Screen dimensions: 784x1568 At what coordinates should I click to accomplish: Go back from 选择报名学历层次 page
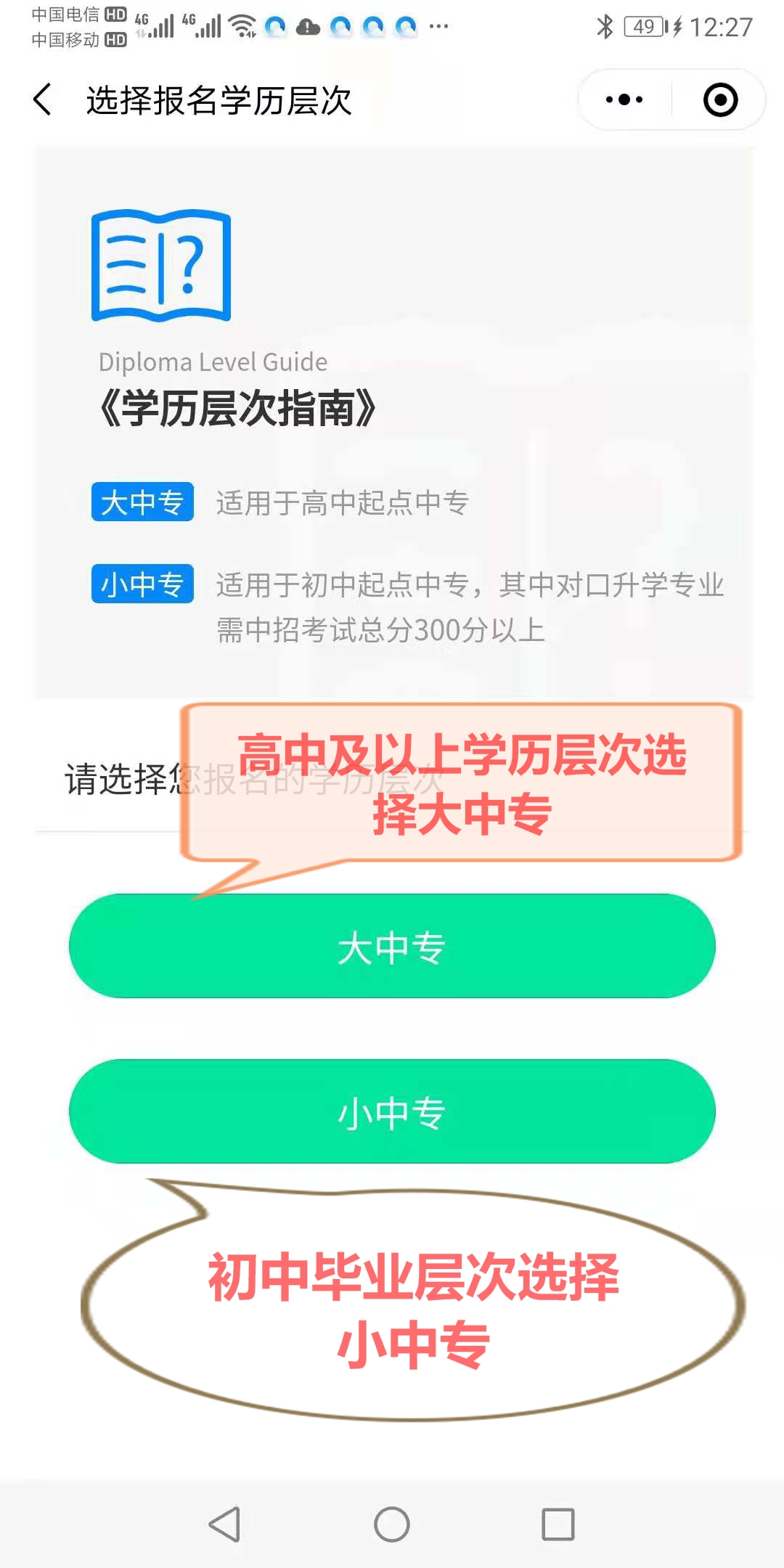point(44,99)
